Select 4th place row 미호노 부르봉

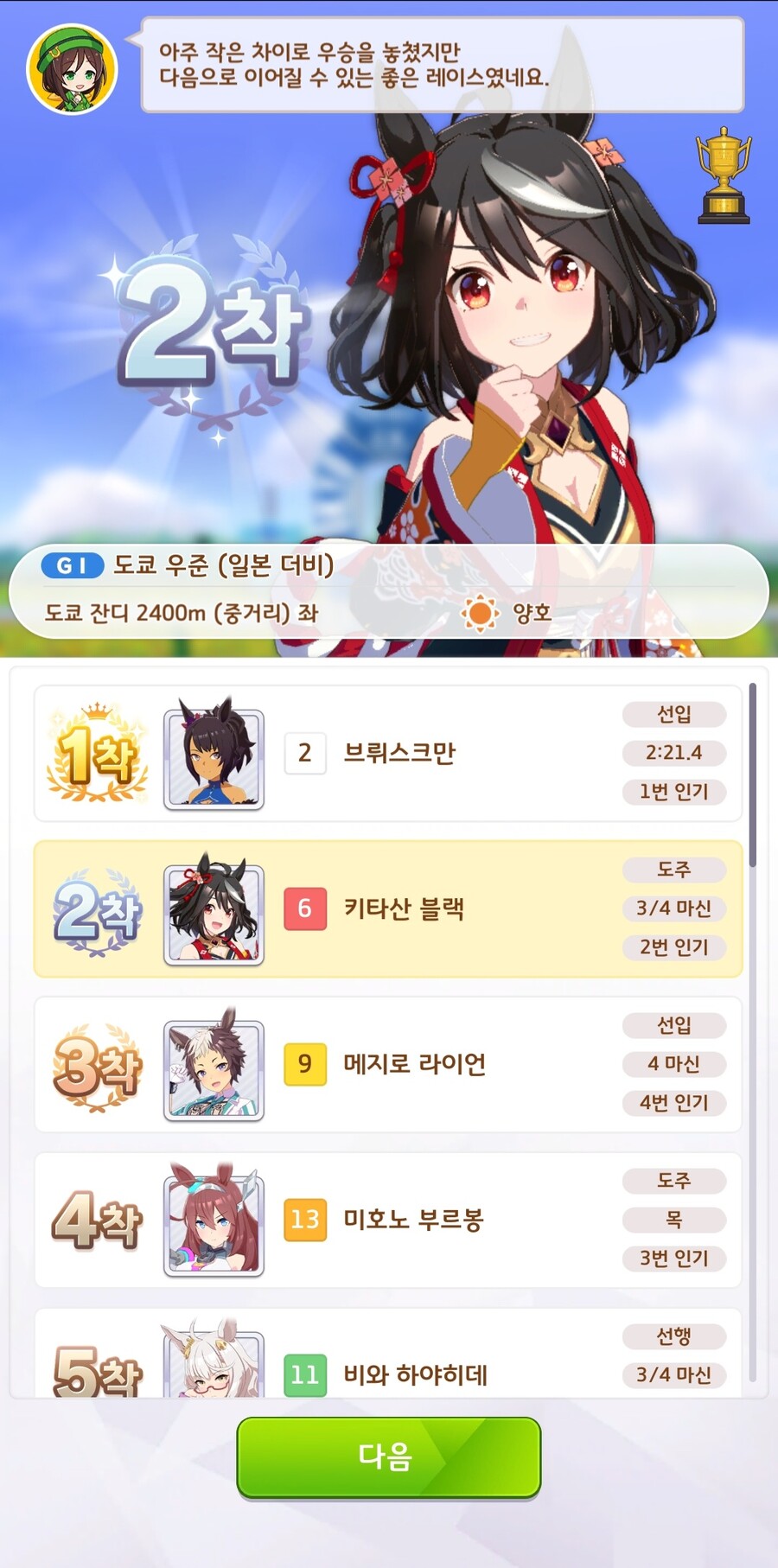(x=388, y=1220)
